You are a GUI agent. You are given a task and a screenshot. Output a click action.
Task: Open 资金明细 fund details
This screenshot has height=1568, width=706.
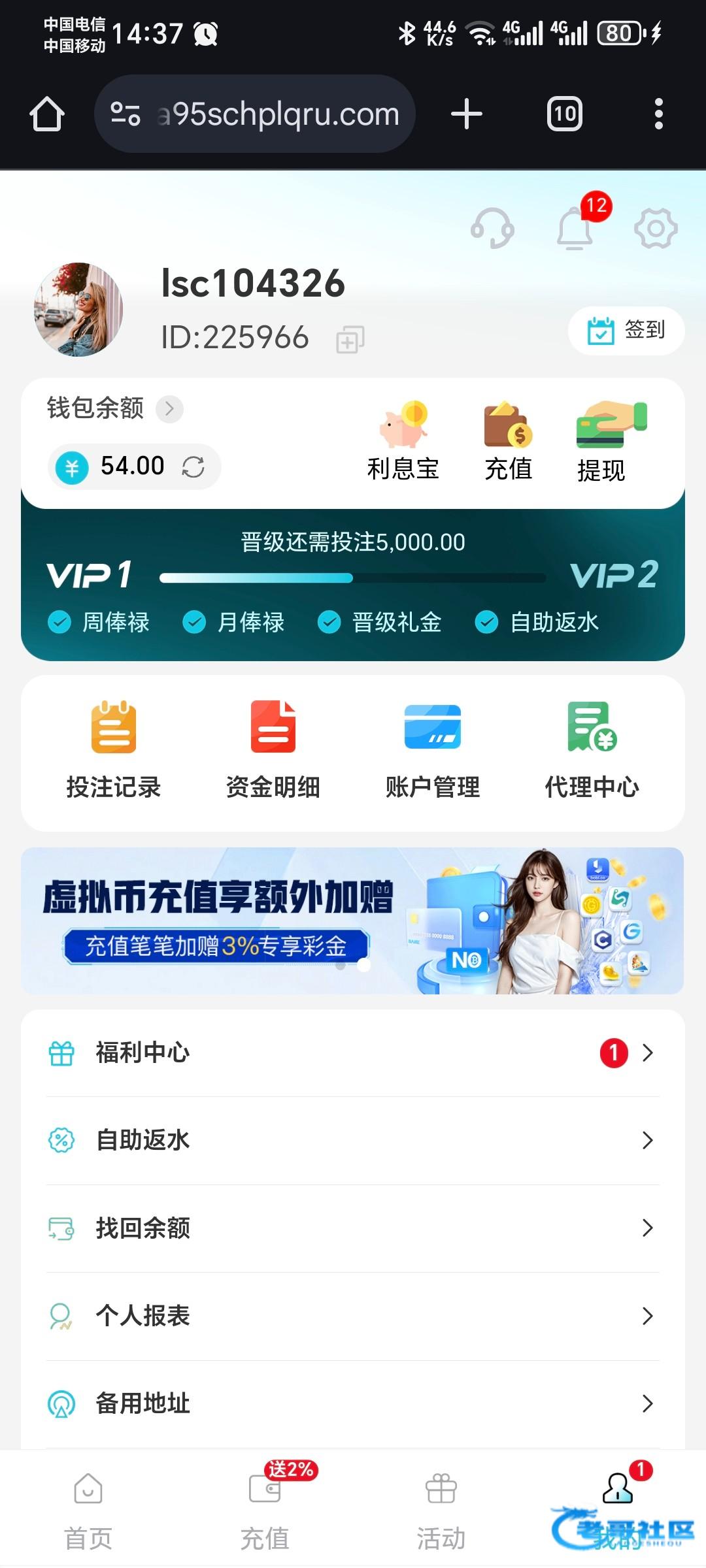click(273, 750)
